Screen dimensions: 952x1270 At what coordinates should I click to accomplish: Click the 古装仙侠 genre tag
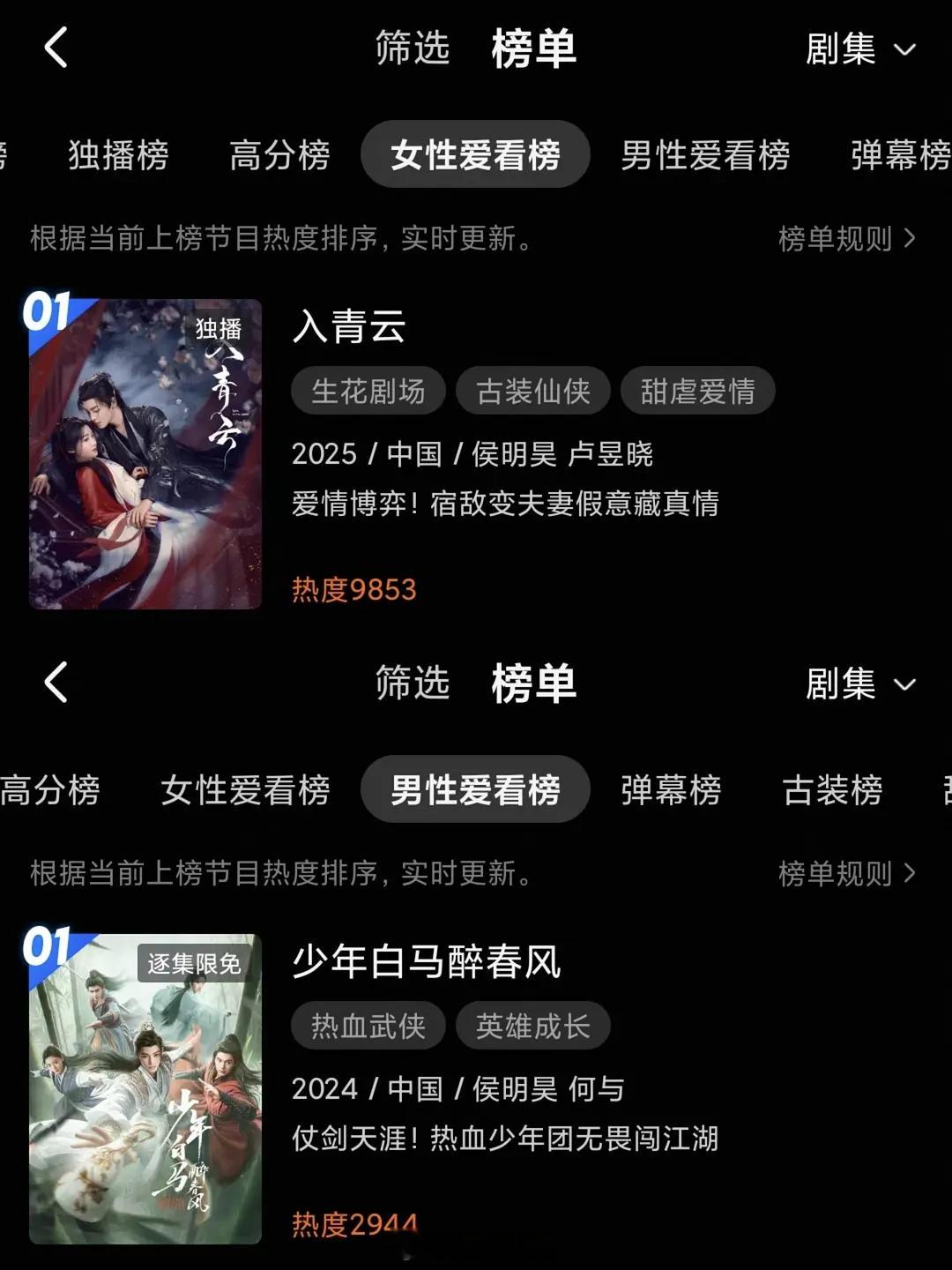pyautogui.click(x=532, y=391)
